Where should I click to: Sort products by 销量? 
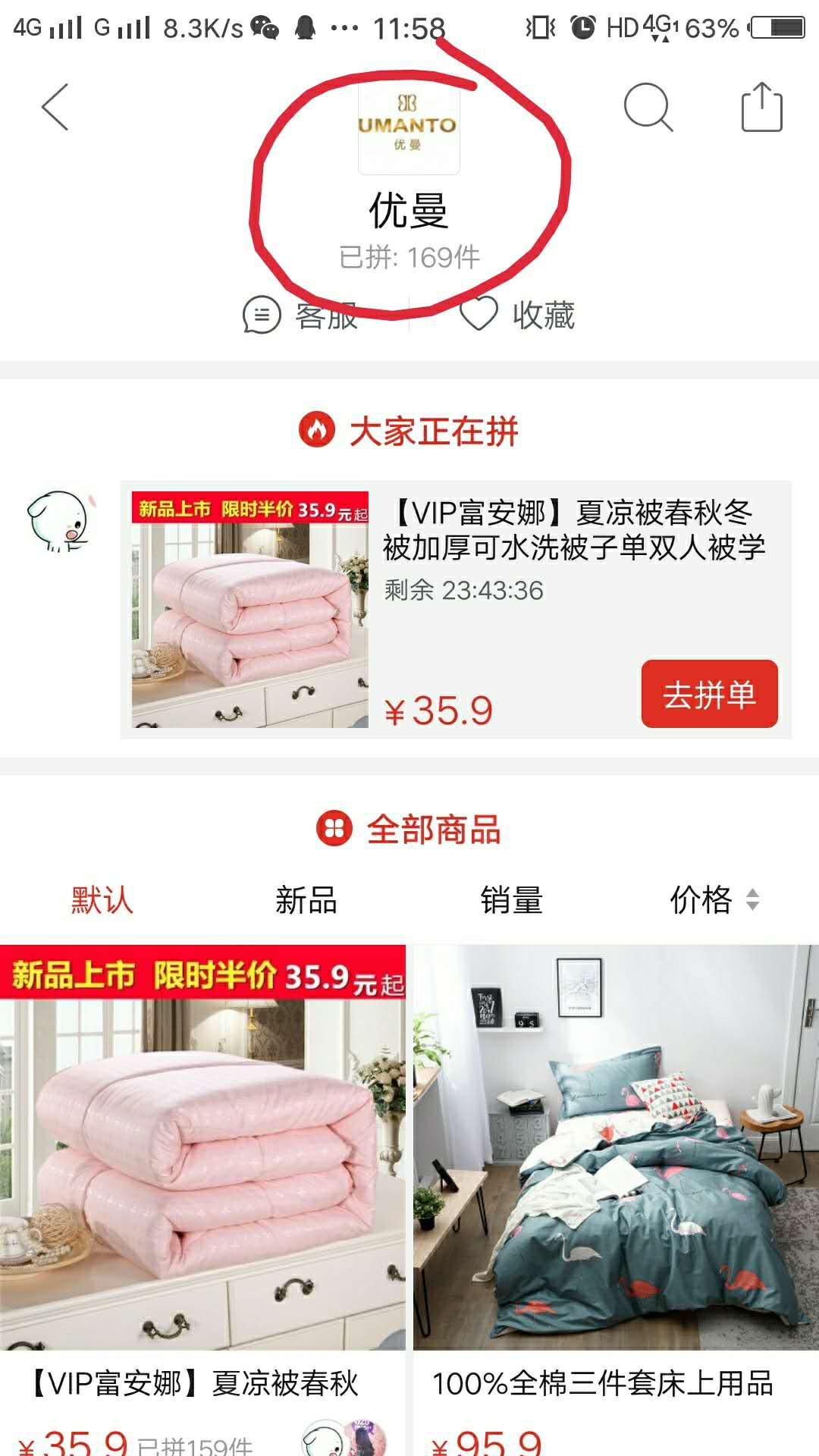click(x=511, y=900)
